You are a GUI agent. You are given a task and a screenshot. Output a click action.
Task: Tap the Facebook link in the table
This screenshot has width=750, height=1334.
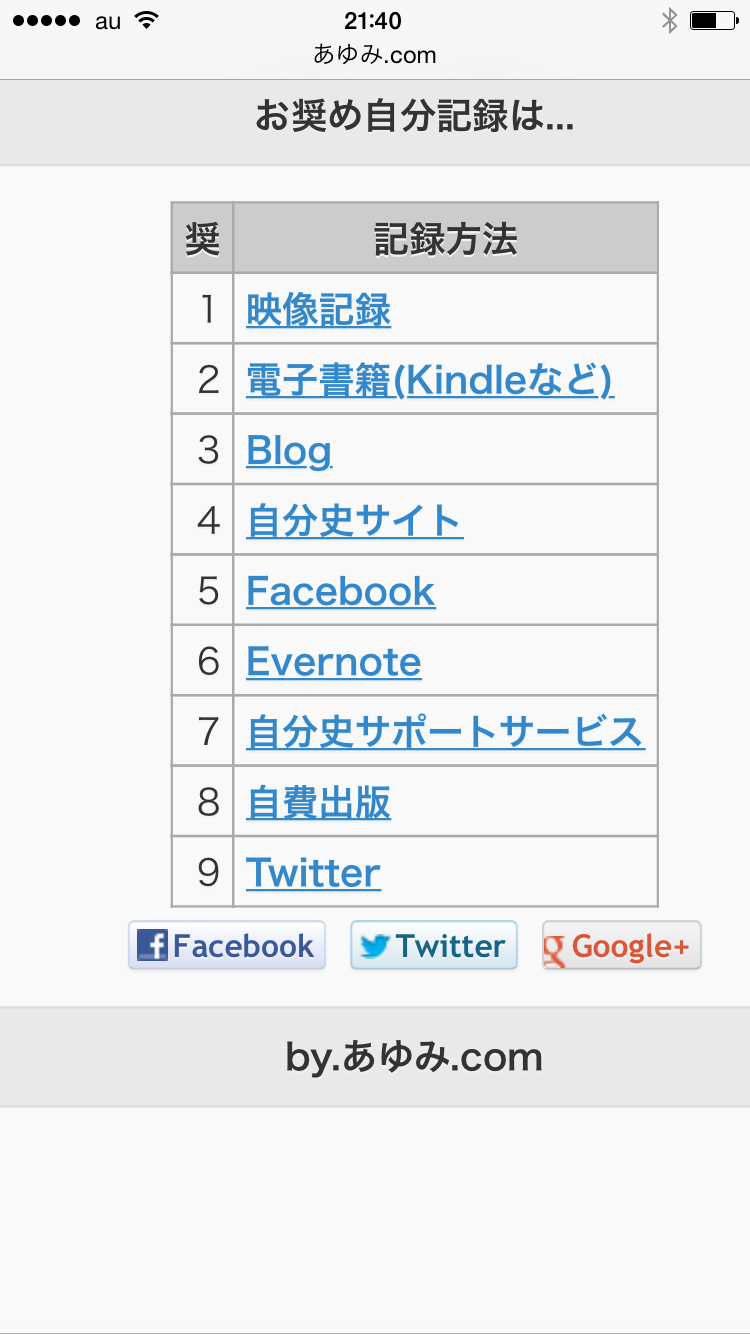tap(340, 591)
